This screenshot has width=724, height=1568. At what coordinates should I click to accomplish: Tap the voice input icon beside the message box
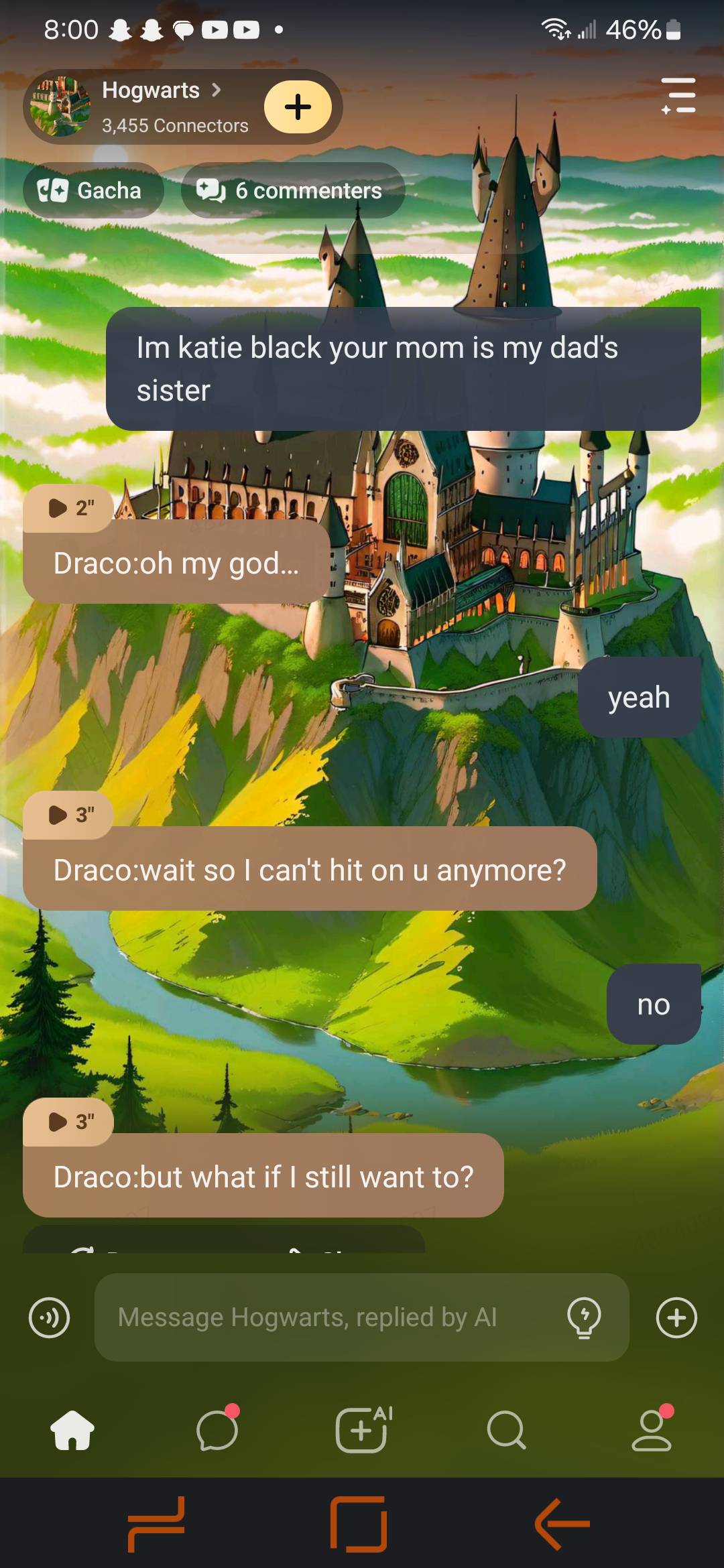point(50,1317)
